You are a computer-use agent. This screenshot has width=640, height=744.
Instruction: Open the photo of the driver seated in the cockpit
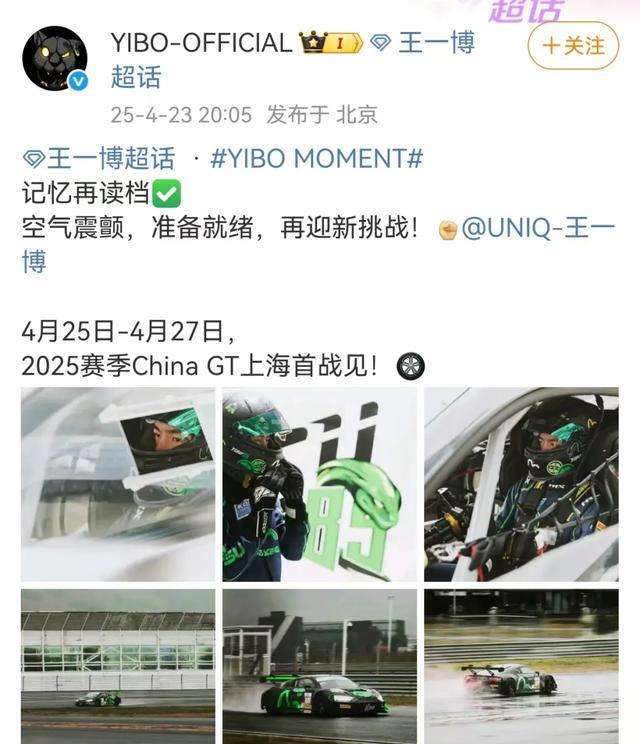pyautogui.click(x=521, y=484)
